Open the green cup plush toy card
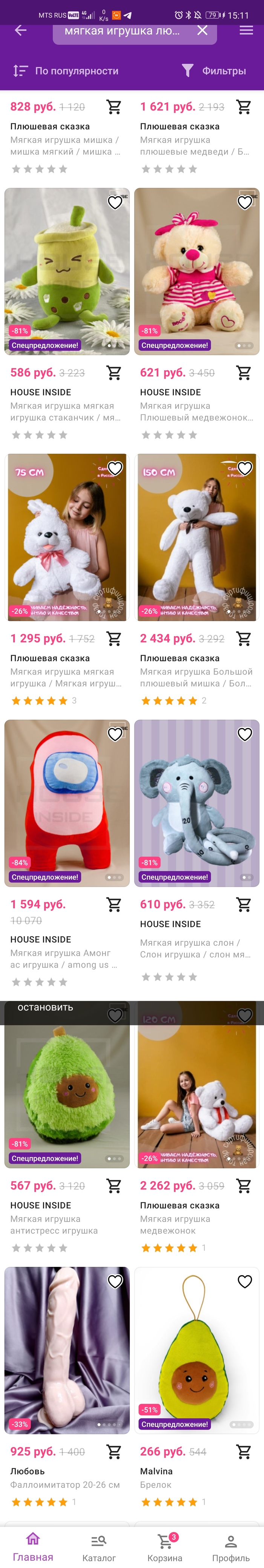This screenshot has width=264, height=1568. pyautogui.click(x=67, y=271)
